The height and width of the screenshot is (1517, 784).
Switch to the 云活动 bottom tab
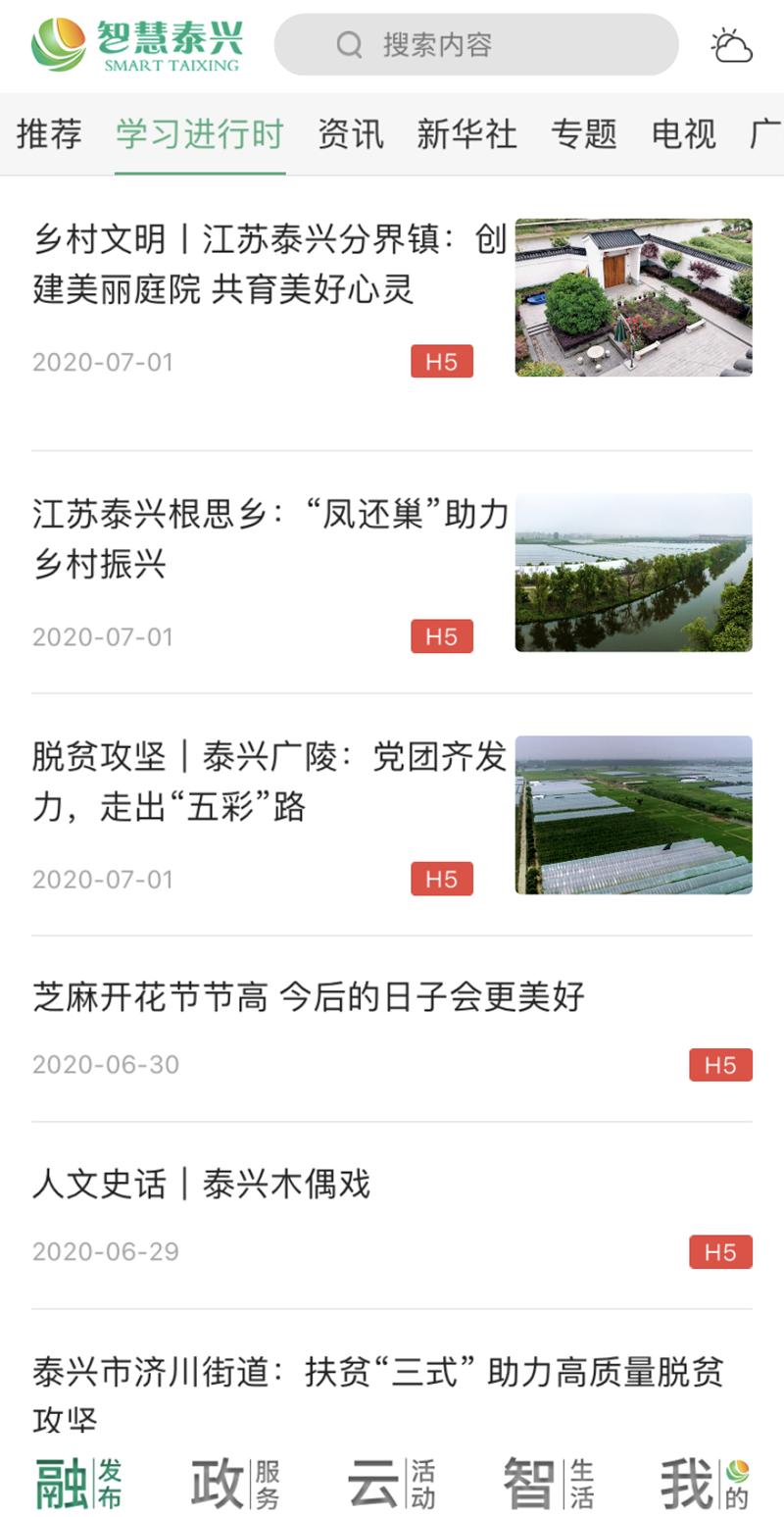tap(392, 1484)
